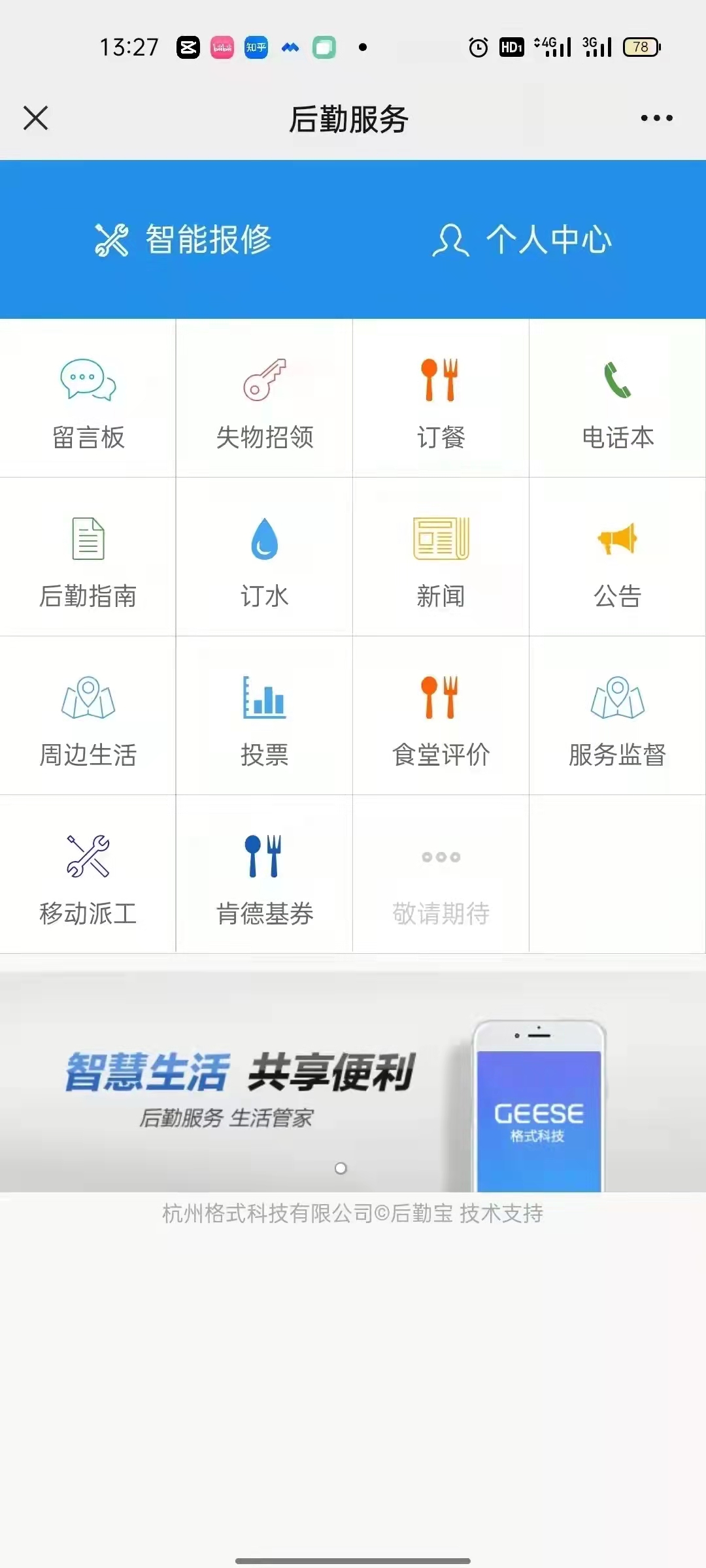The width and height of the screenshot is (706, 1568).
Task: Close the 后勤服务 page
Action: click(36, 118)
